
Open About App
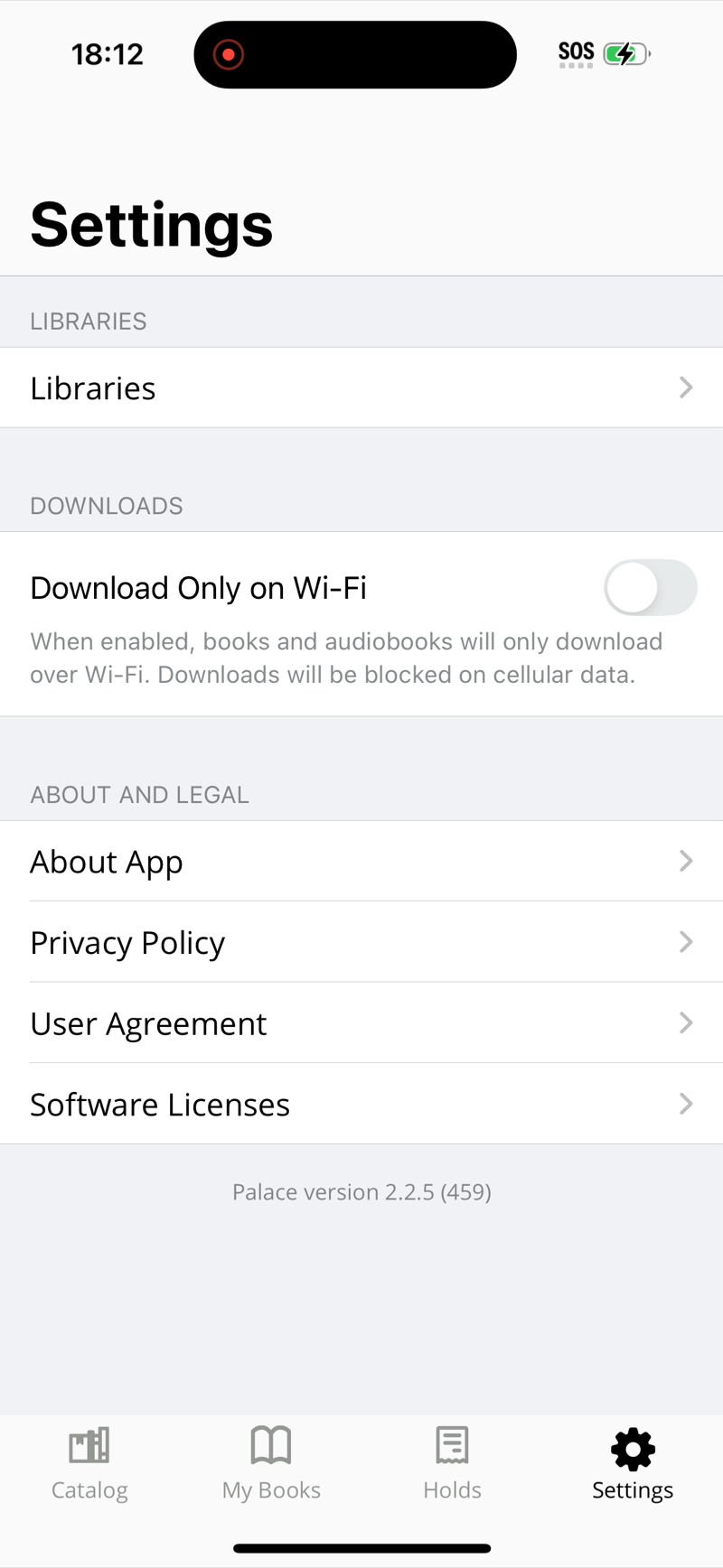tap(361, 862)
